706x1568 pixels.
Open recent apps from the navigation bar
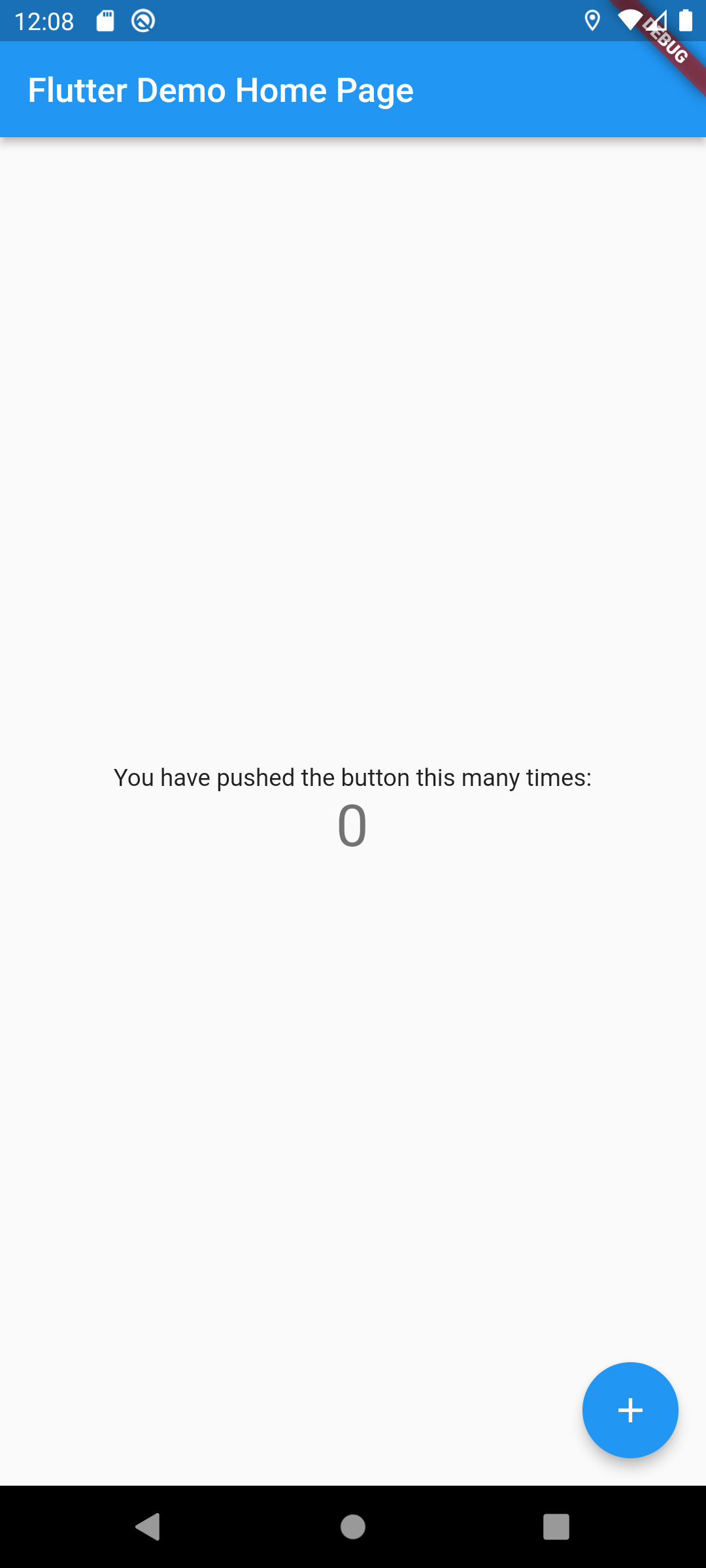[x=556, y=1527]
